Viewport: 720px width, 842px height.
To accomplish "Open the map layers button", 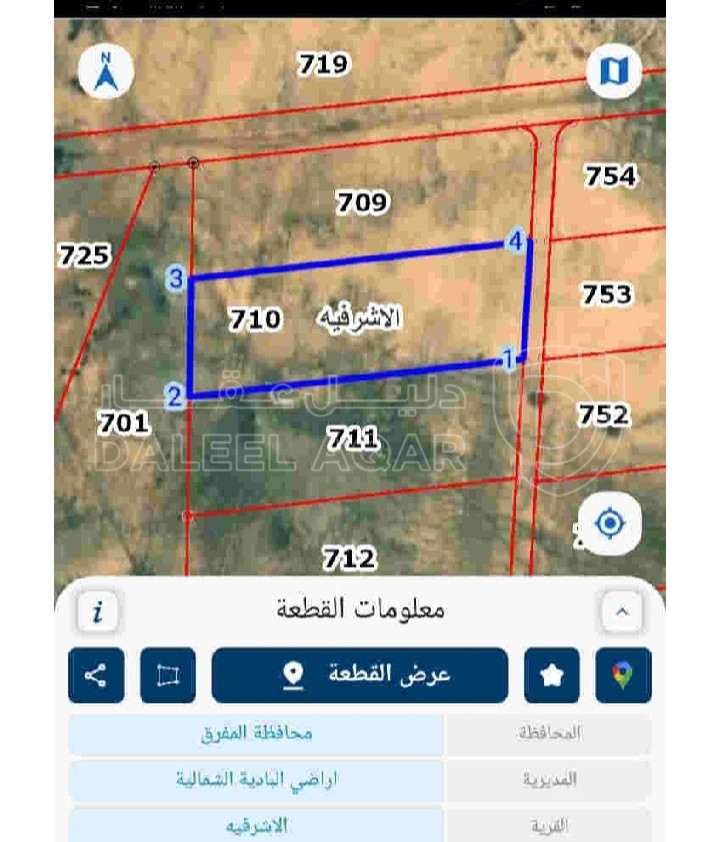I will point(613,71).
